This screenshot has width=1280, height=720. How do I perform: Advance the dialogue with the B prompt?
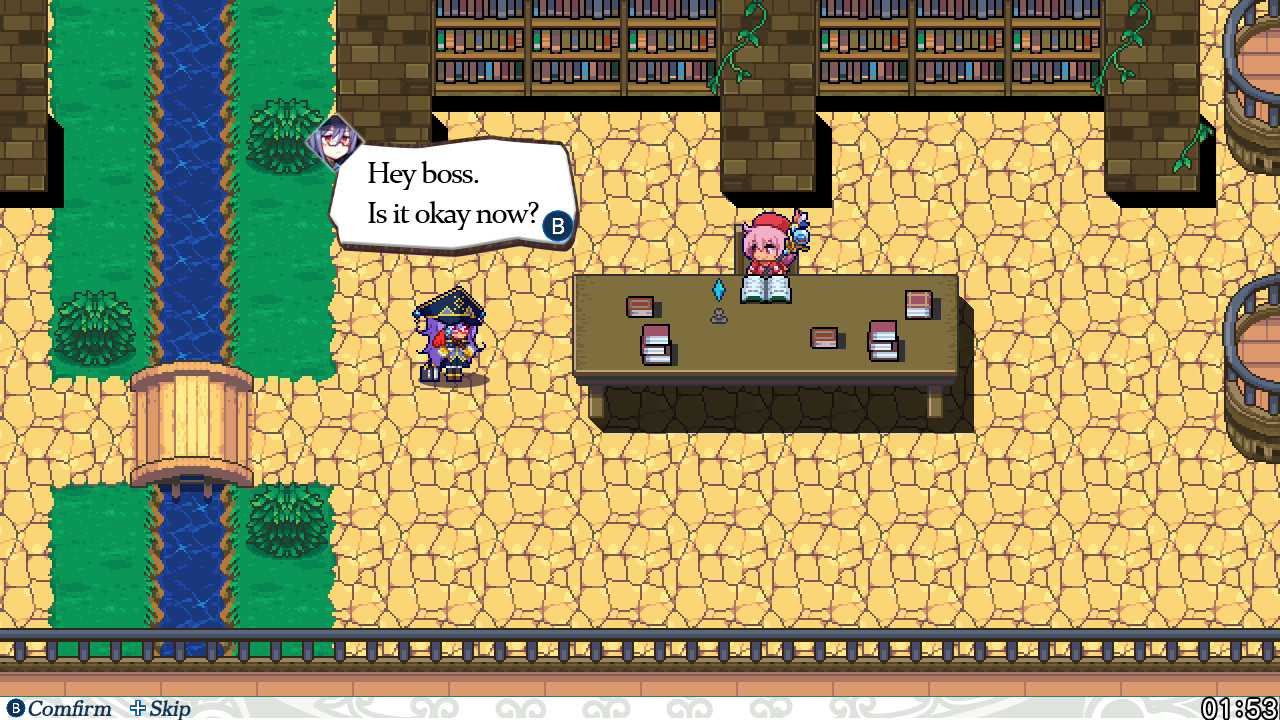point(558,226)
